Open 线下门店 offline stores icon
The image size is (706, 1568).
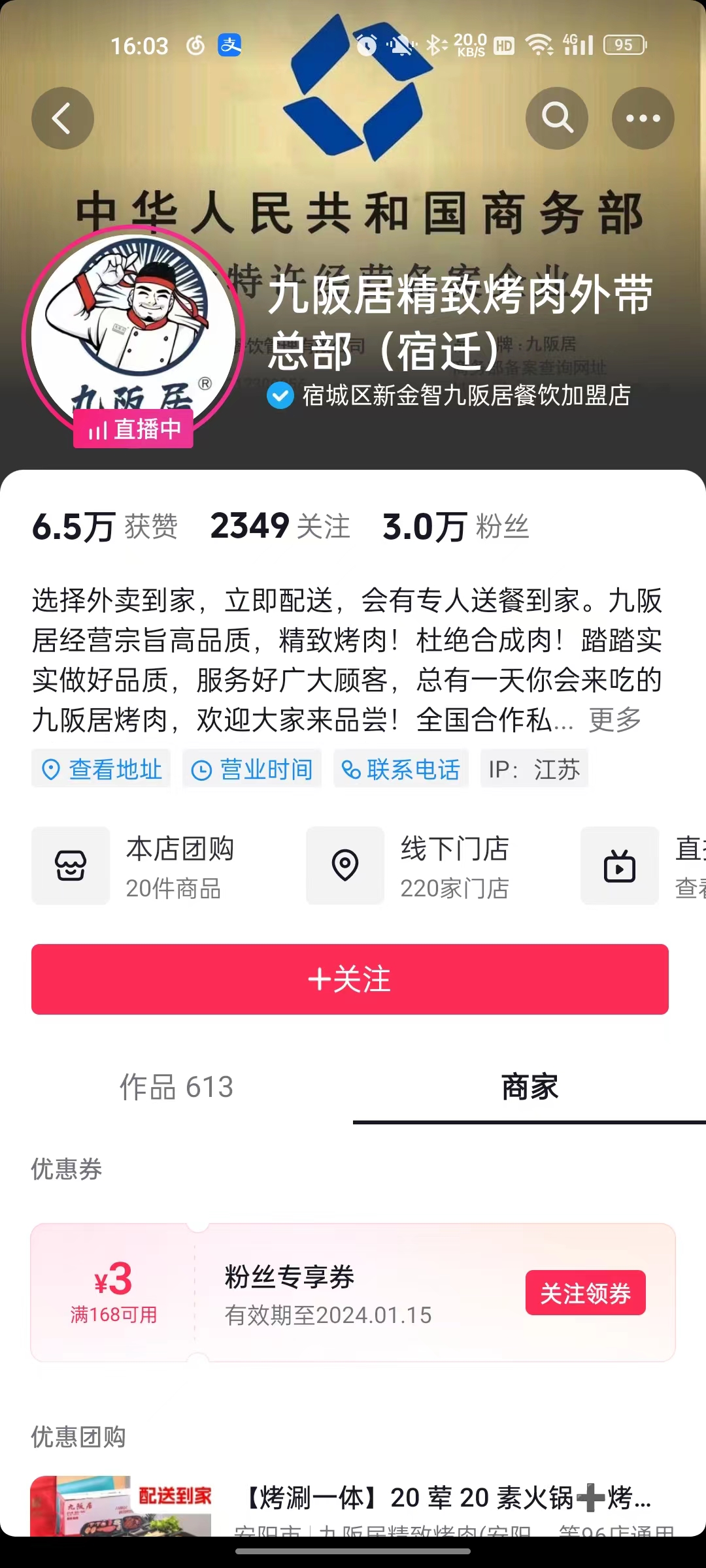(x=345, y=866)
